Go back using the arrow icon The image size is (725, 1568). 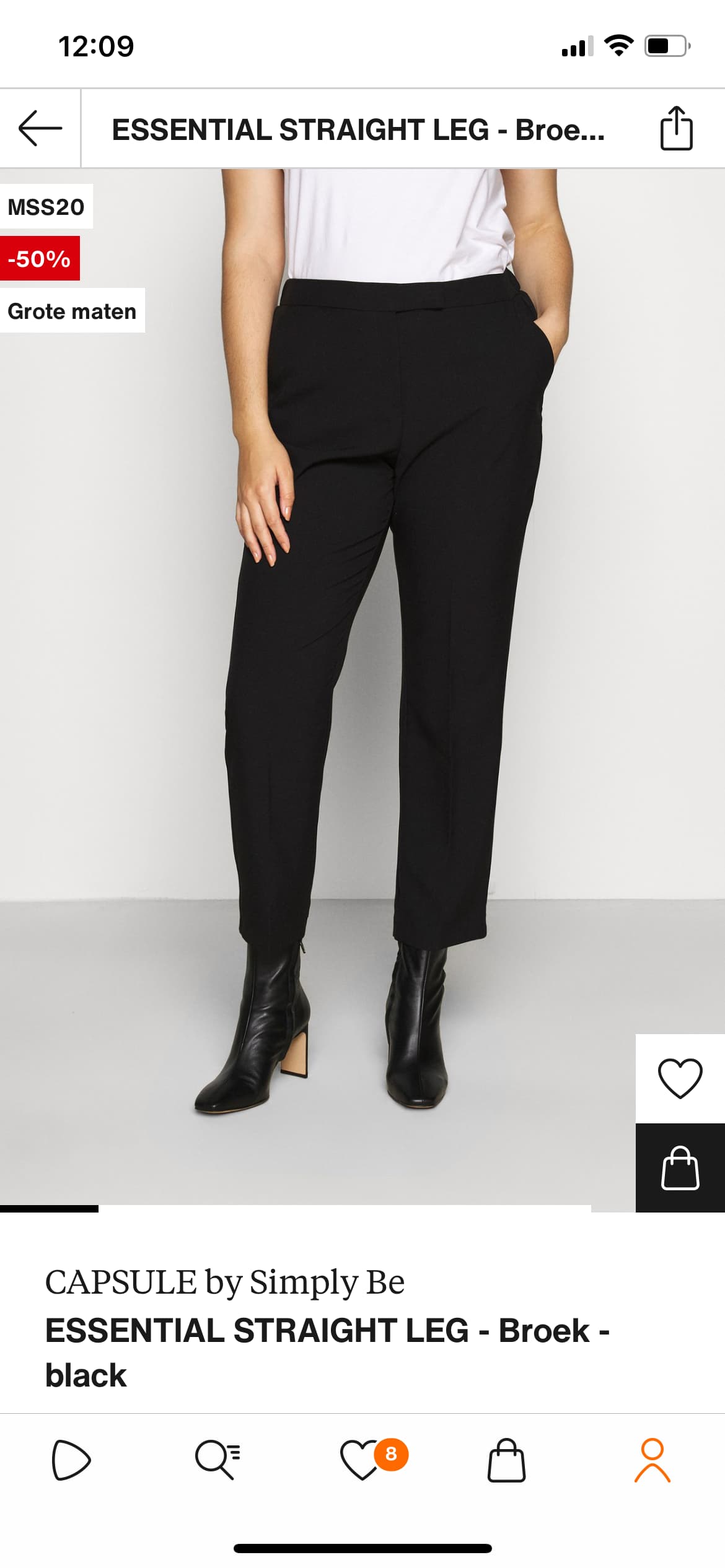40,128
